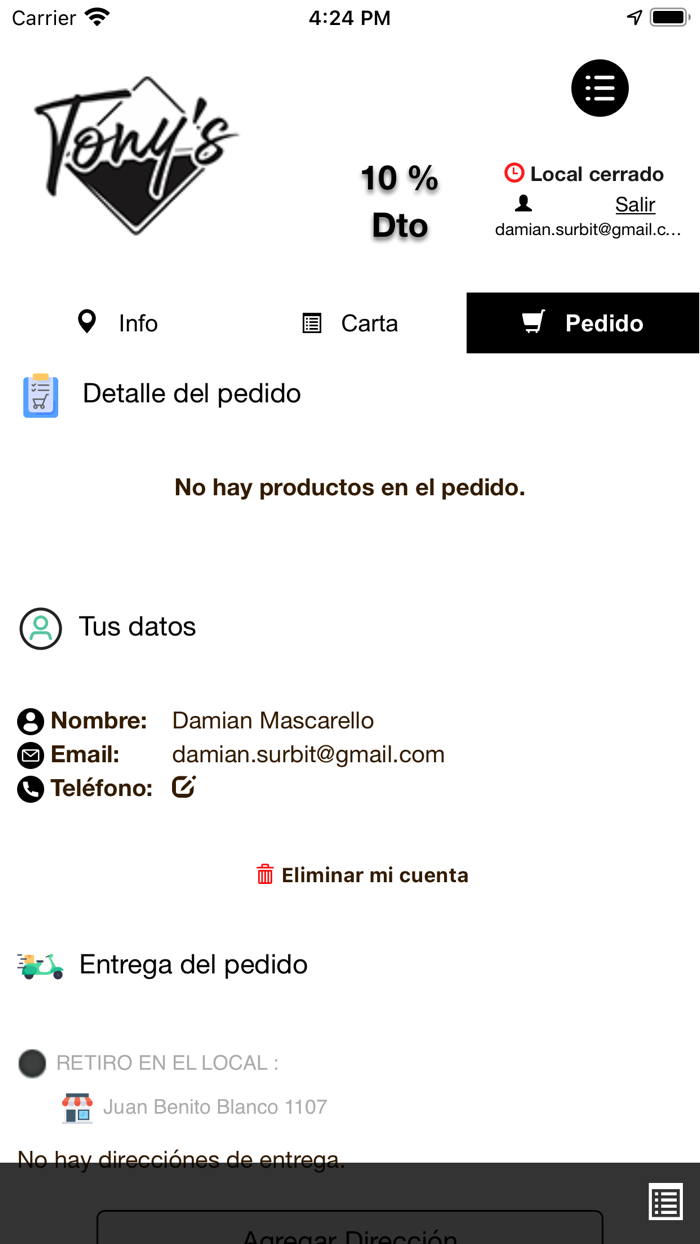Tap the Salir logout link
Viewport: 700px width, 1244px height.
pyautogui.click(x=635, y=204)
